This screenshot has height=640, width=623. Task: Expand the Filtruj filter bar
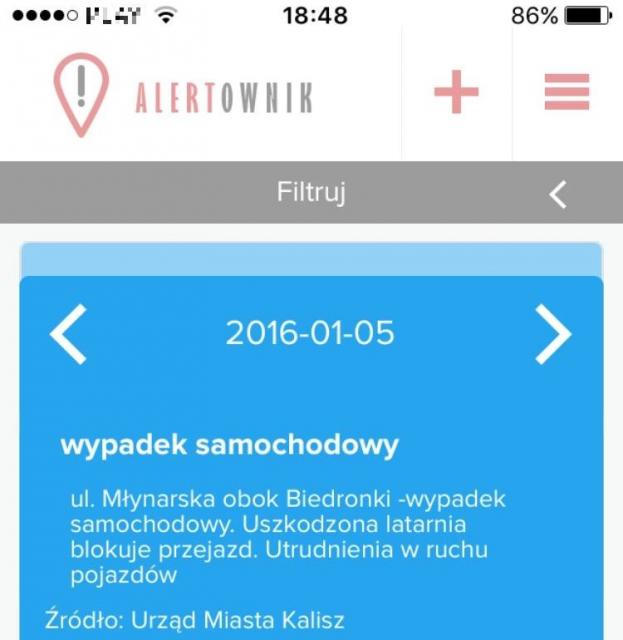pos(311,192)
